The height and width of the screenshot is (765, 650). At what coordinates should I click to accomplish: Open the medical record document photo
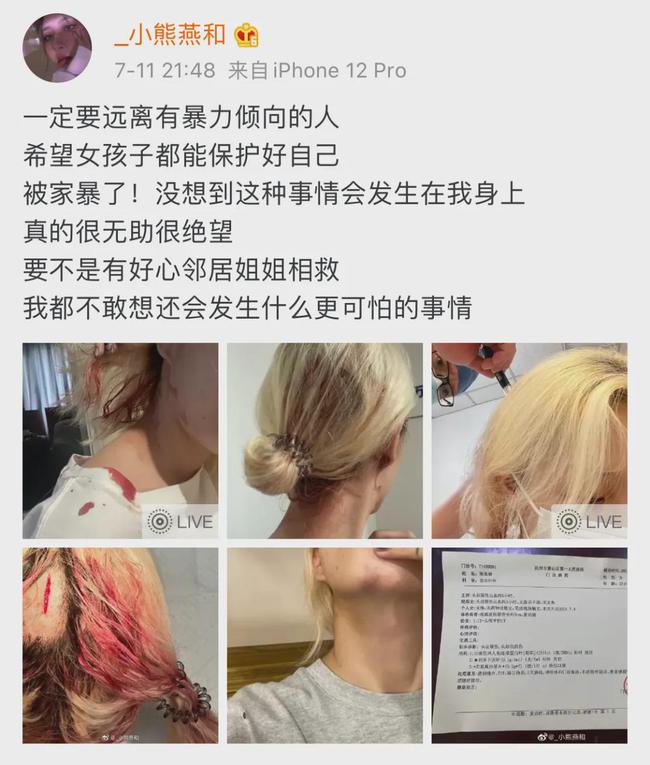click(x=529, y=645)
